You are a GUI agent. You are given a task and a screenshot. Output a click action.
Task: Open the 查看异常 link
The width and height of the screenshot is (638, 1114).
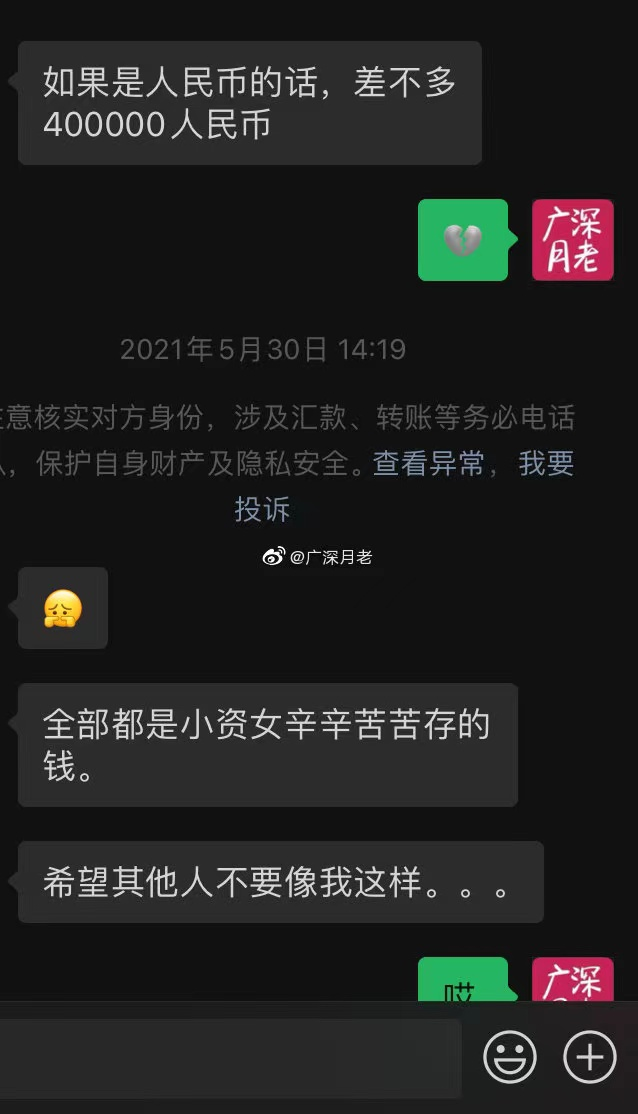pyautogui.click(x=429, y=464)
